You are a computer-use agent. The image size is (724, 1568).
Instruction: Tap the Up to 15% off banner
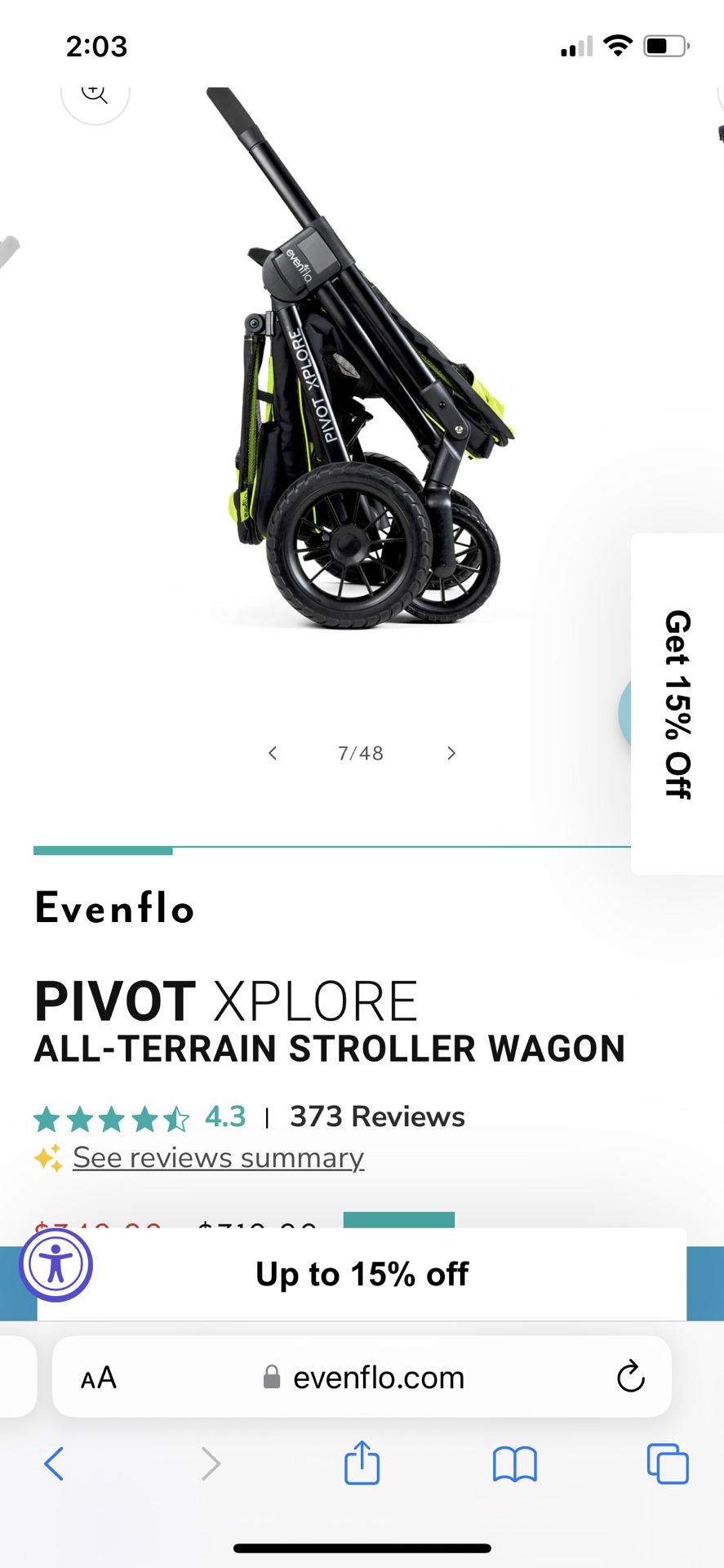coord(362,1274)
